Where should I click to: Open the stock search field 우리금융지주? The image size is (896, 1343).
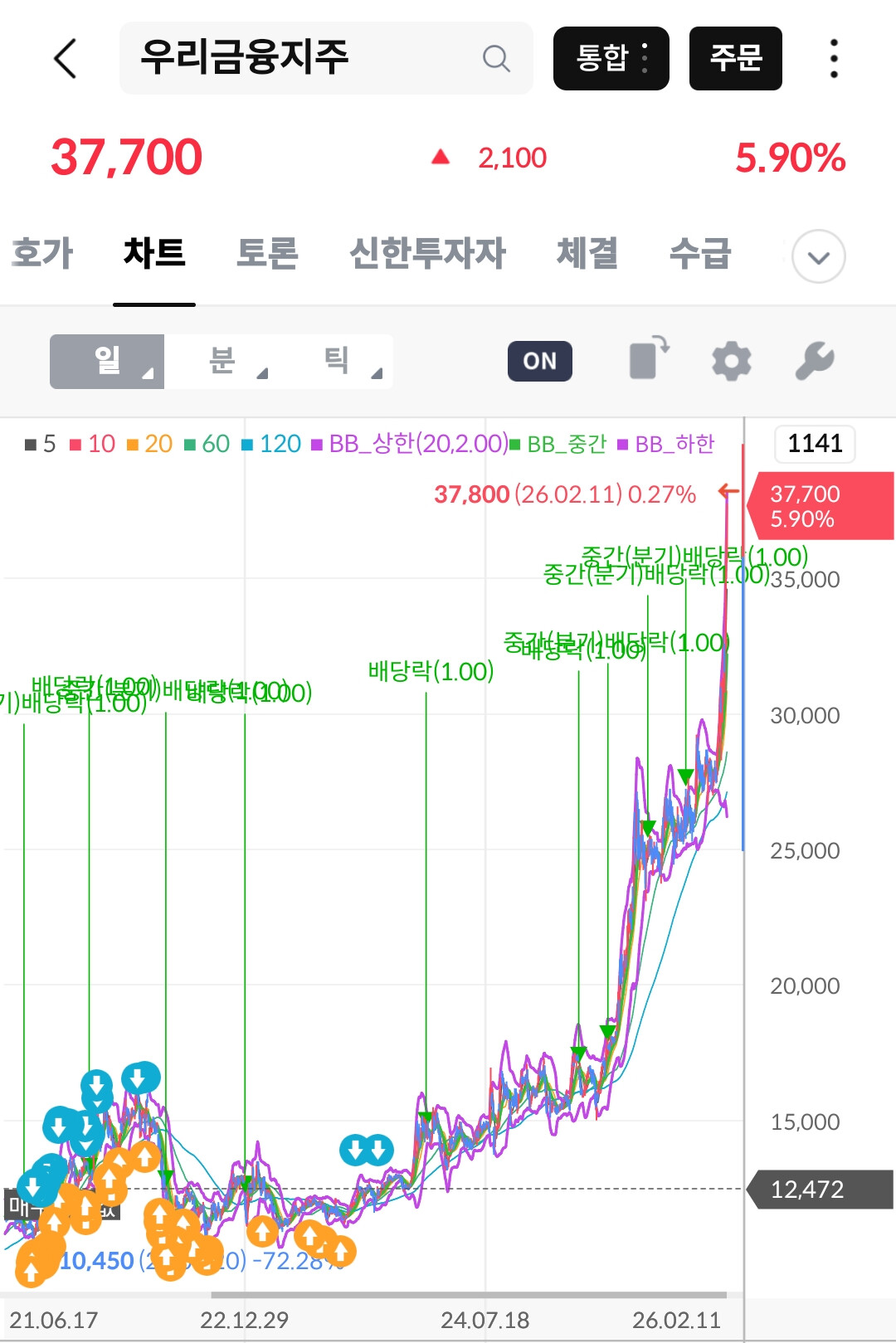326,58
